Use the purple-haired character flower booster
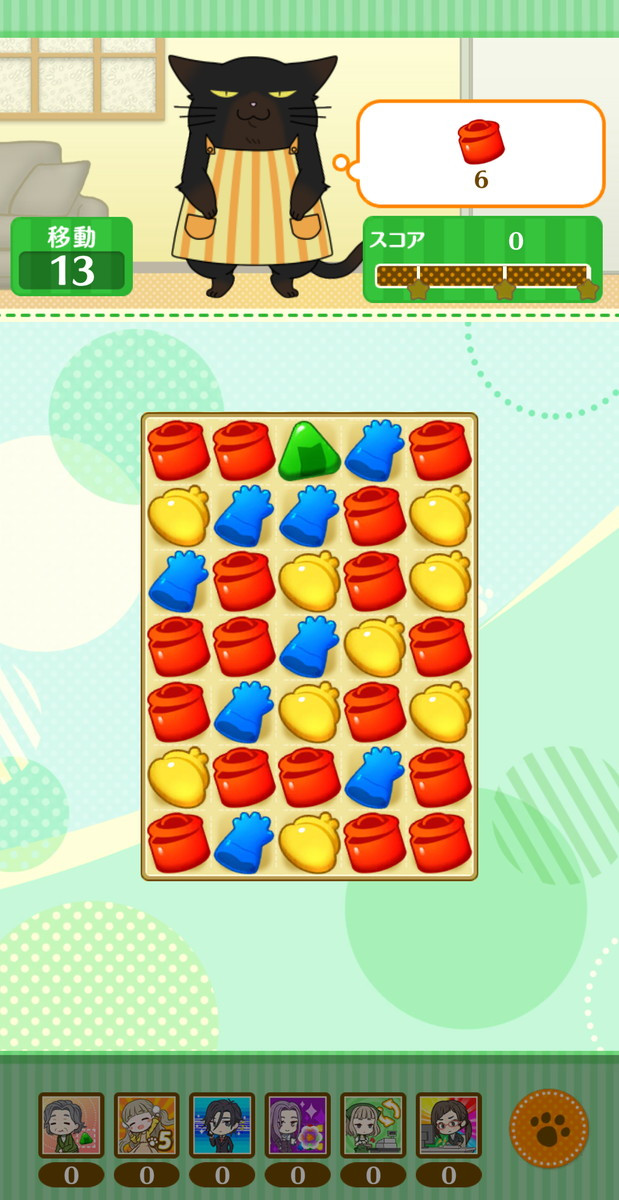 pos(297,1125)
